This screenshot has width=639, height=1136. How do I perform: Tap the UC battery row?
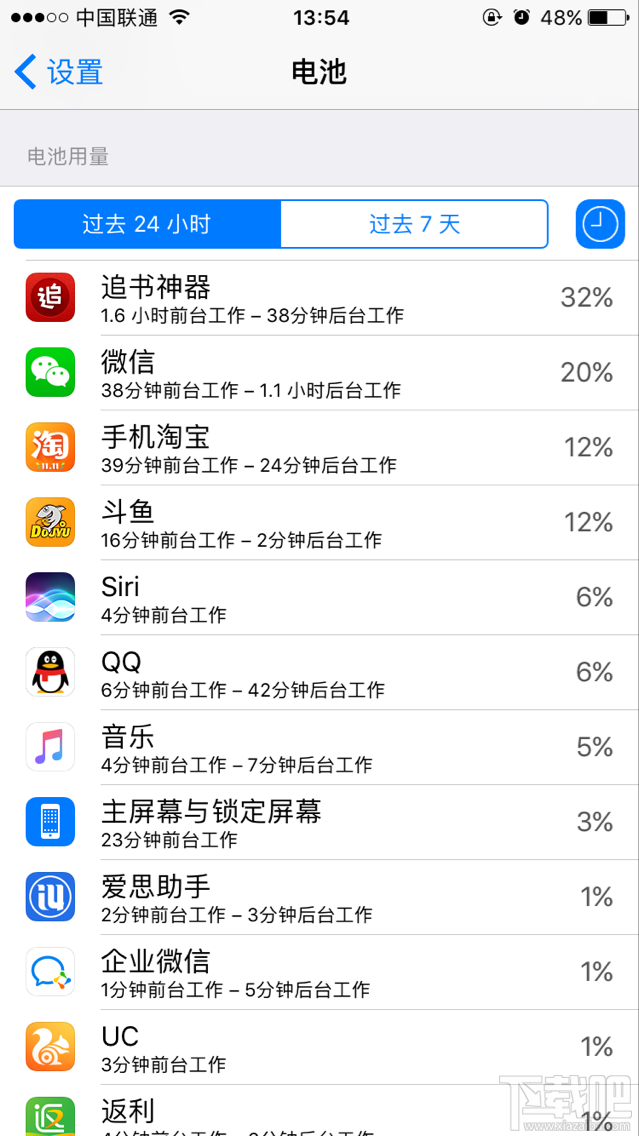coord(320,1048)
